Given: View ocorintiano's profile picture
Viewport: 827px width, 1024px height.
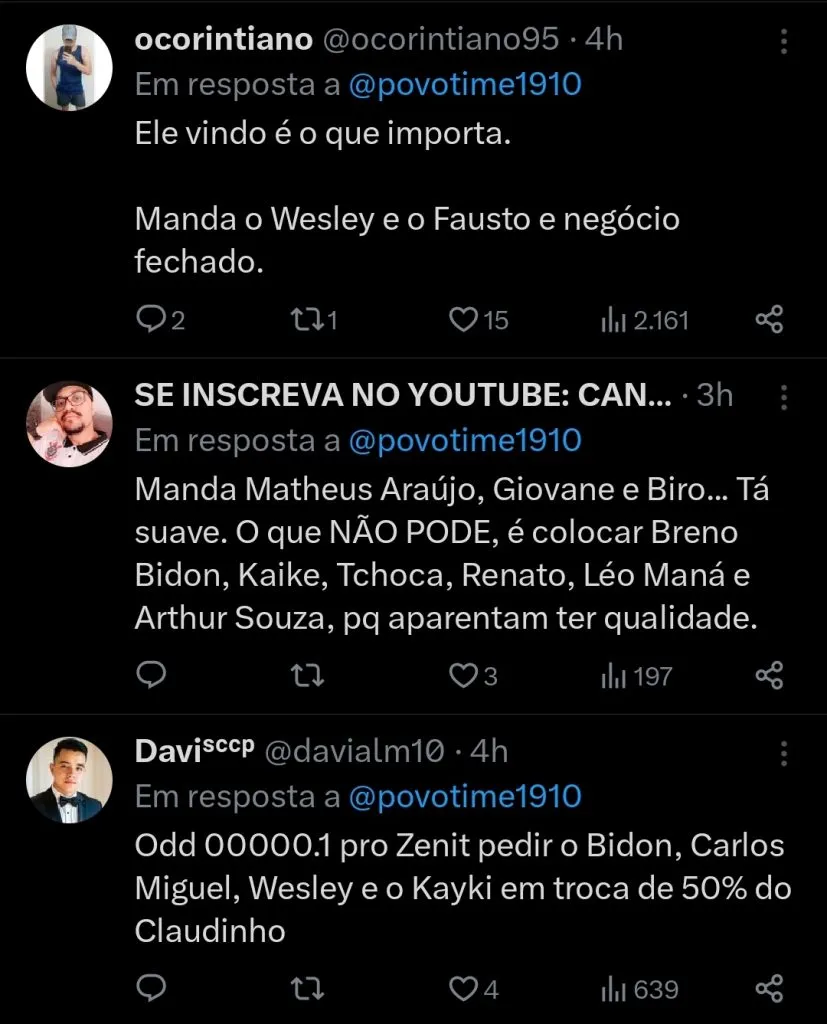Looking at the screenshot, I should tap(68, 66).
